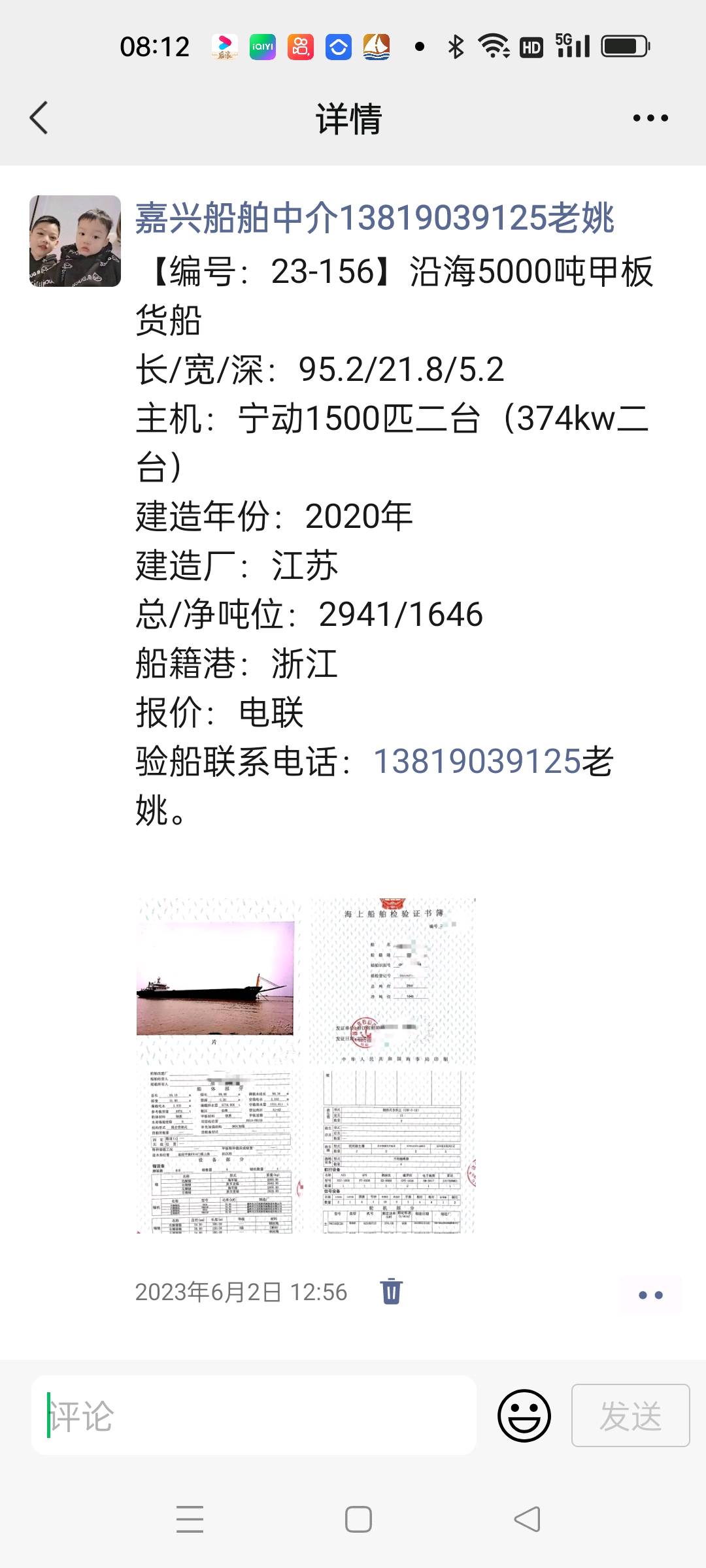Open like and comment options button
Viewport: 706px width, 1568px height.
click(x=650, y=1294)
